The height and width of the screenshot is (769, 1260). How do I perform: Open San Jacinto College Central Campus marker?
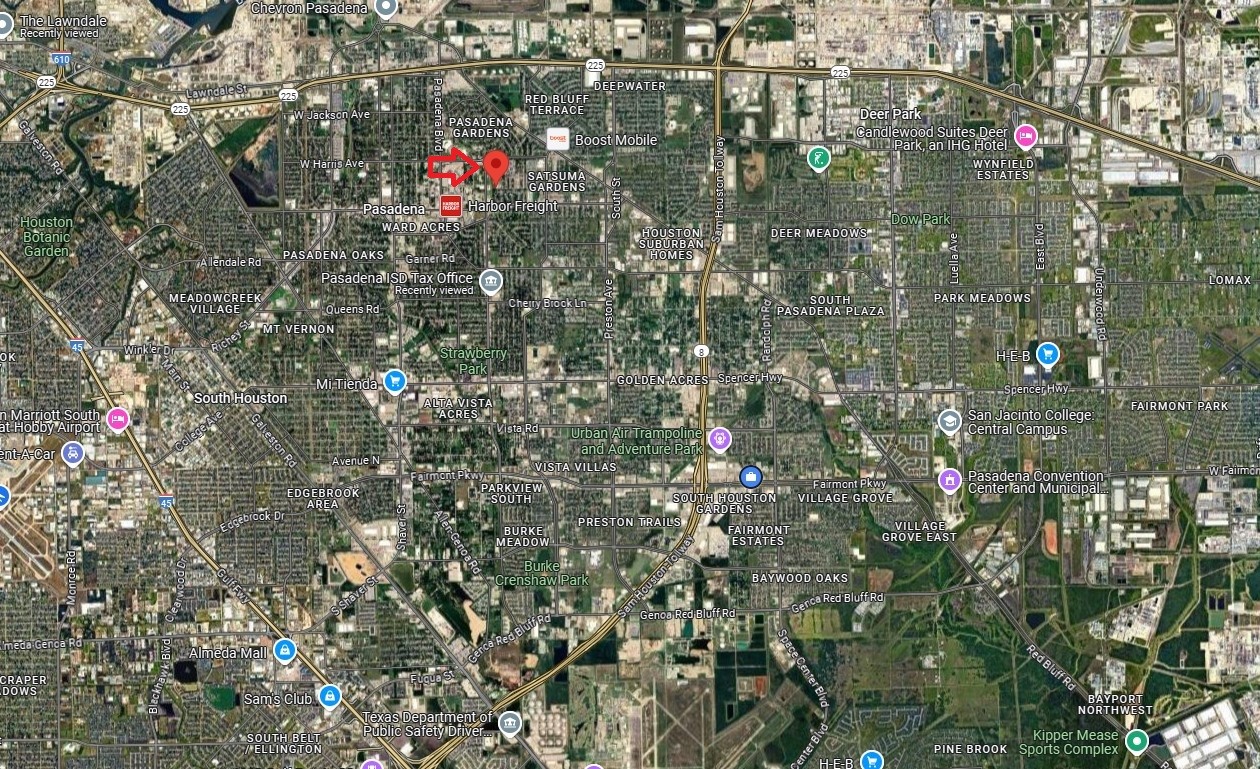point(949,421)
